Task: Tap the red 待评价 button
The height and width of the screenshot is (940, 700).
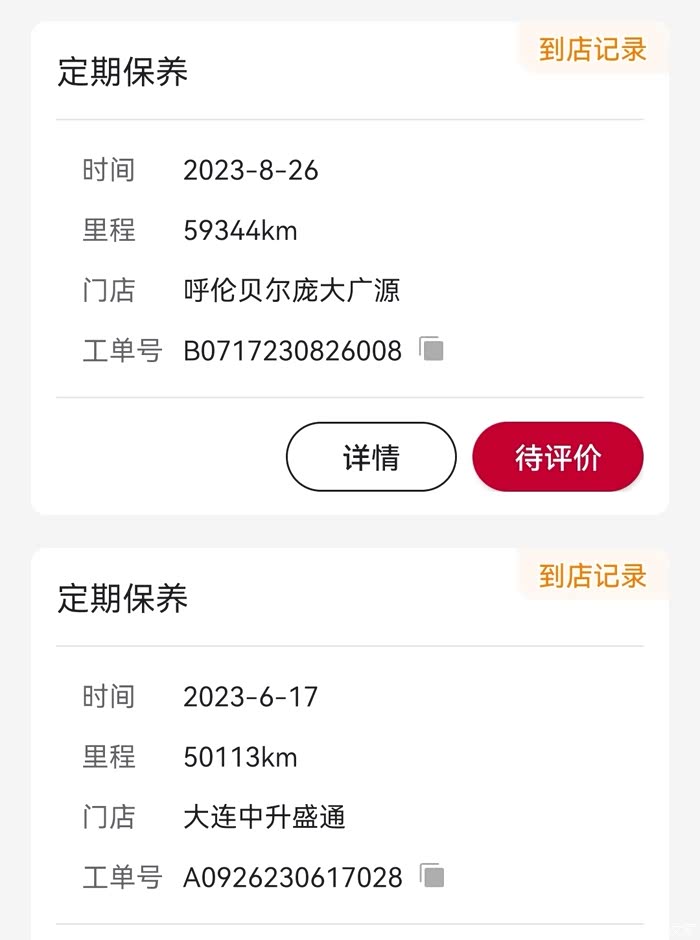Action: (557, 457)
